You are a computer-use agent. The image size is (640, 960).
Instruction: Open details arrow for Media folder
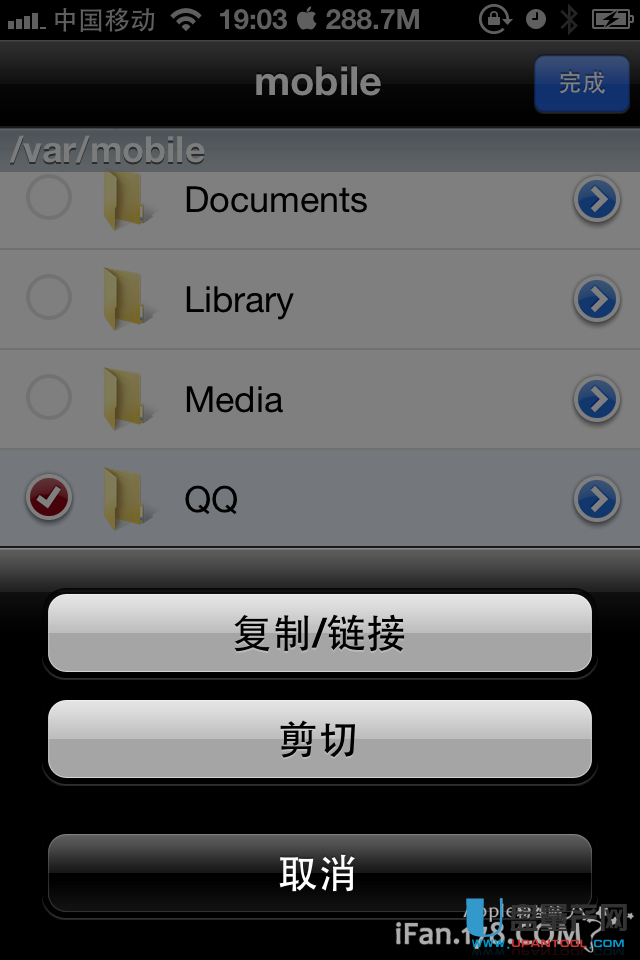pos(597,399)
